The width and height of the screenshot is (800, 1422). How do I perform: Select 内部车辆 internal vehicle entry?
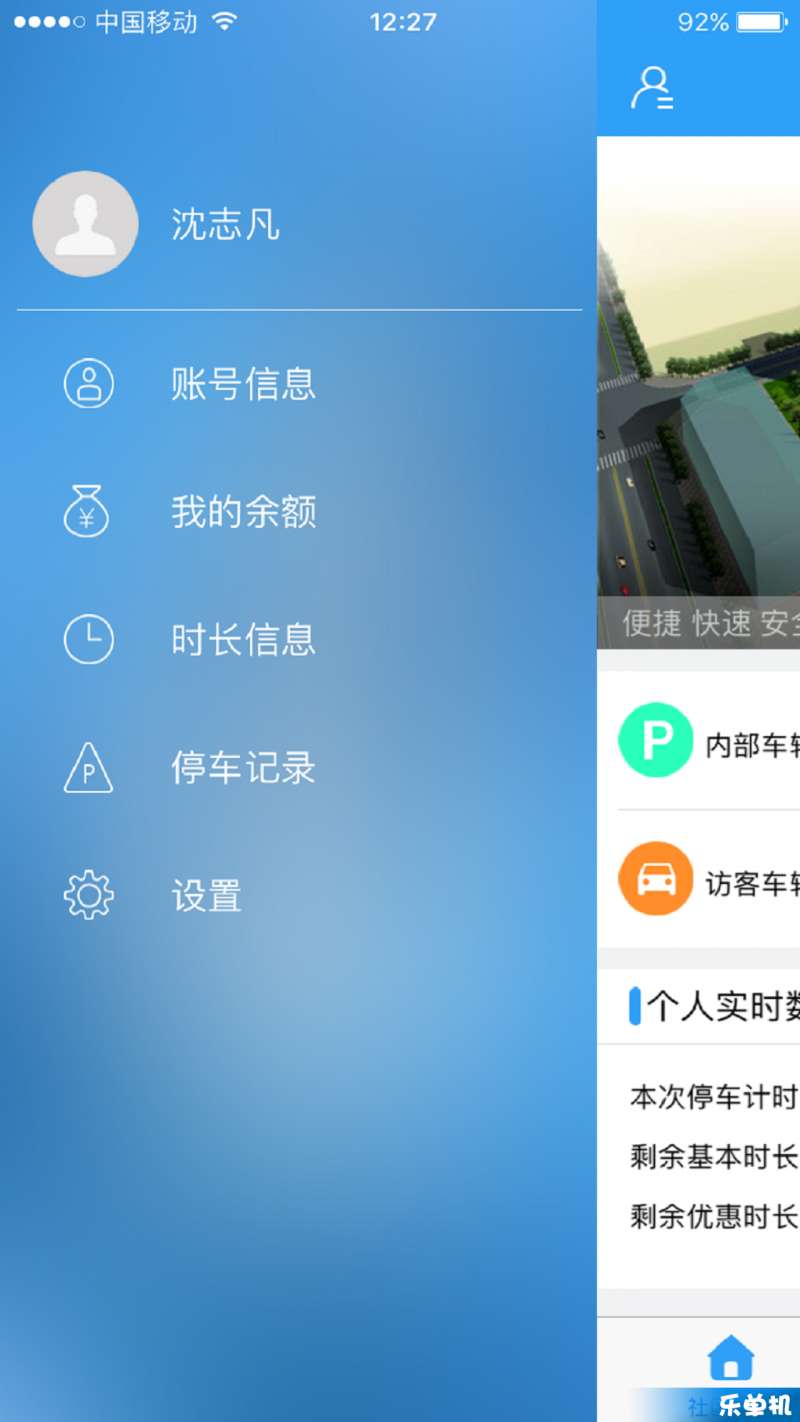pos(708,741)
